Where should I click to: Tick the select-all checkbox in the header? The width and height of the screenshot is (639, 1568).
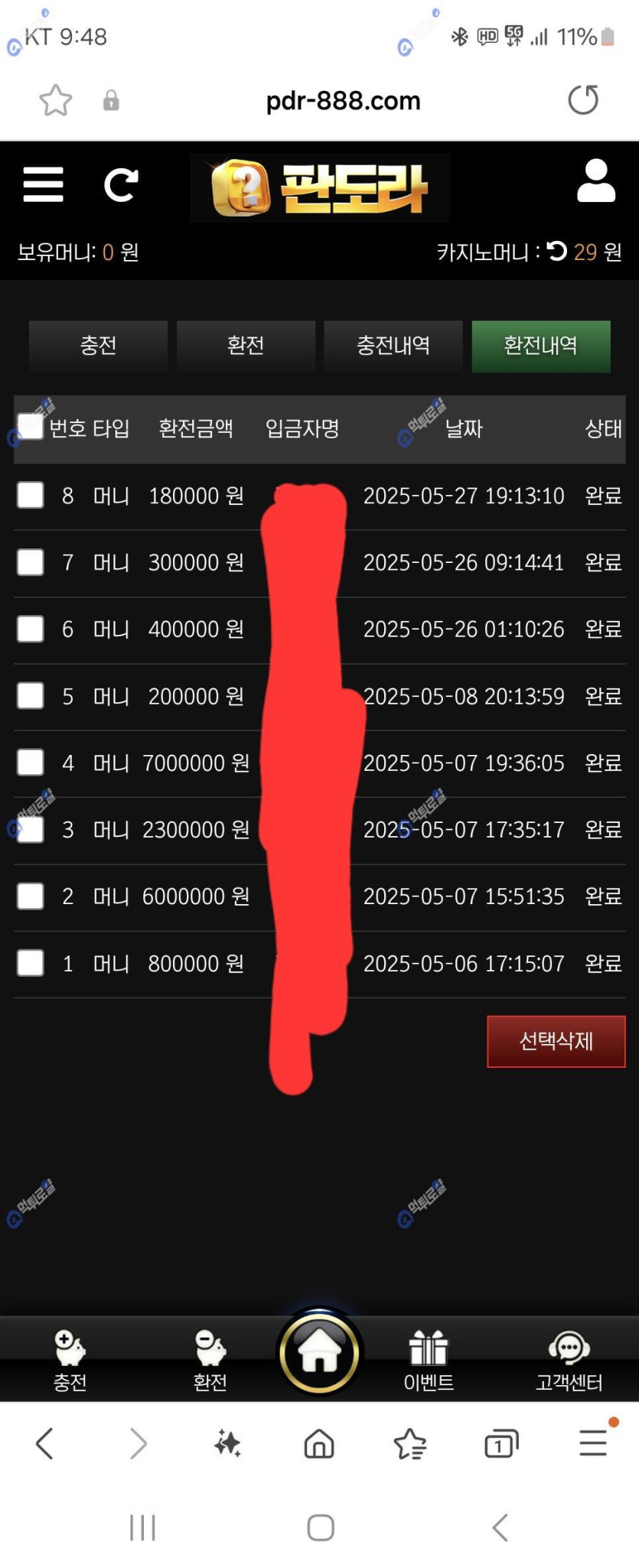point(31,427)
